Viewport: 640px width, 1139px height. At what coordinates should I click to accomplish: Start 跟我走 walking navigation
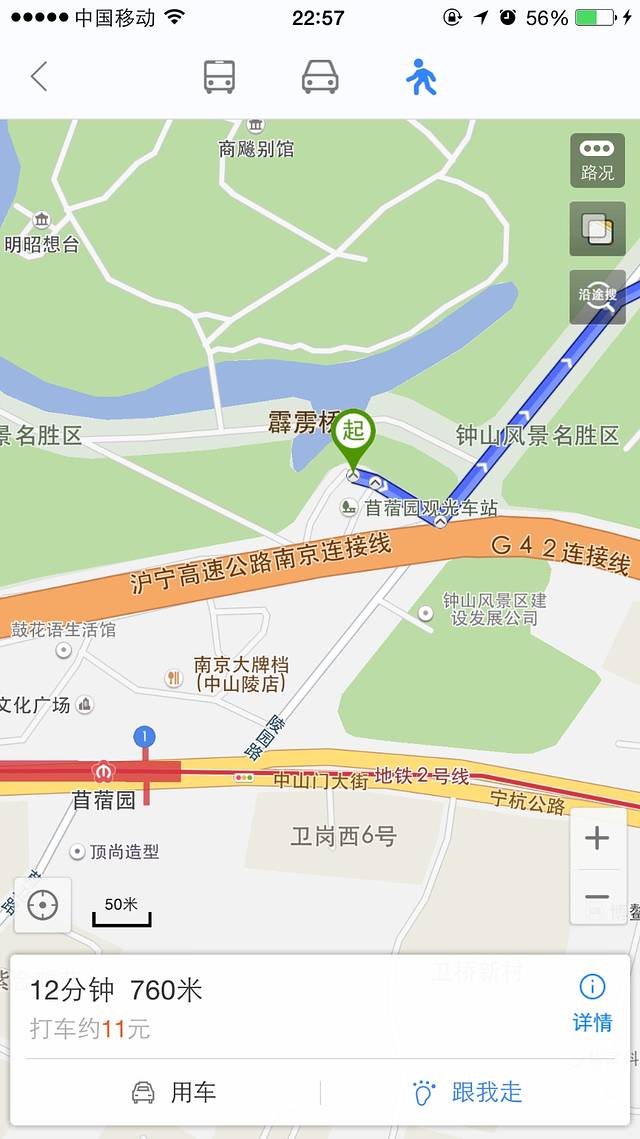468,1092
